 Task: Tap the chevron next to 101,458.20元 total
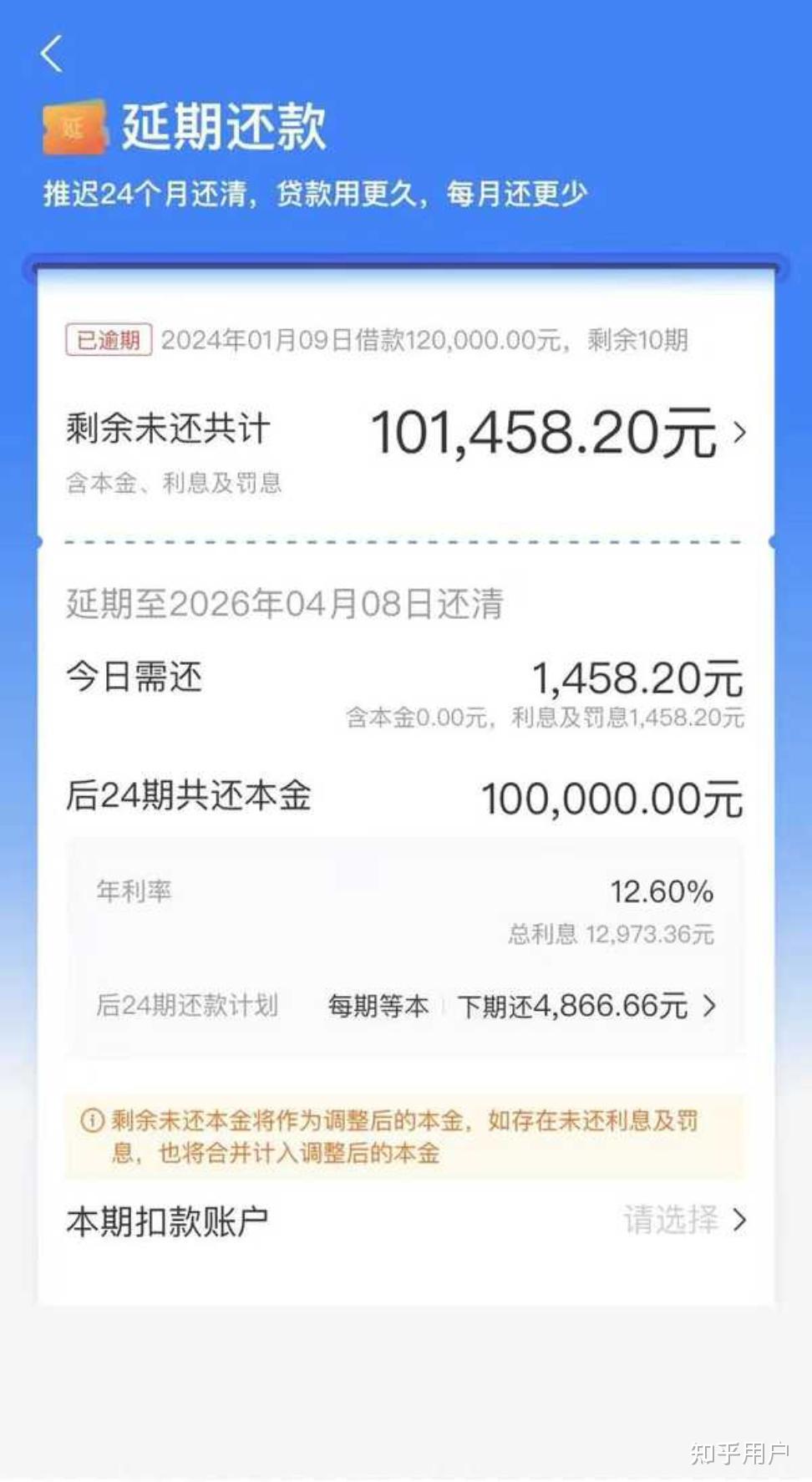pos(740,433)
